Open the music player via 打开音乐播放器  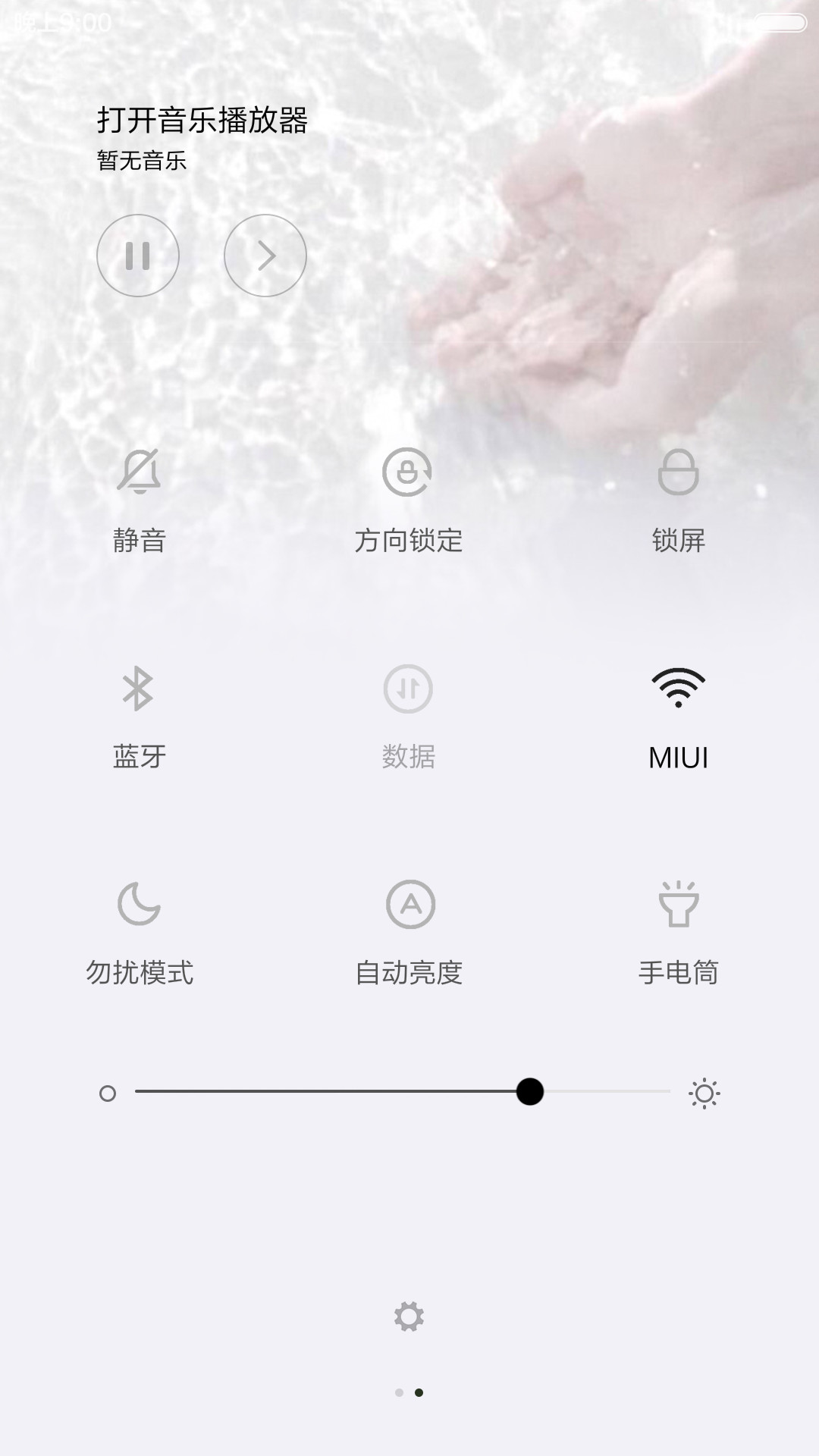pos(202,120)
